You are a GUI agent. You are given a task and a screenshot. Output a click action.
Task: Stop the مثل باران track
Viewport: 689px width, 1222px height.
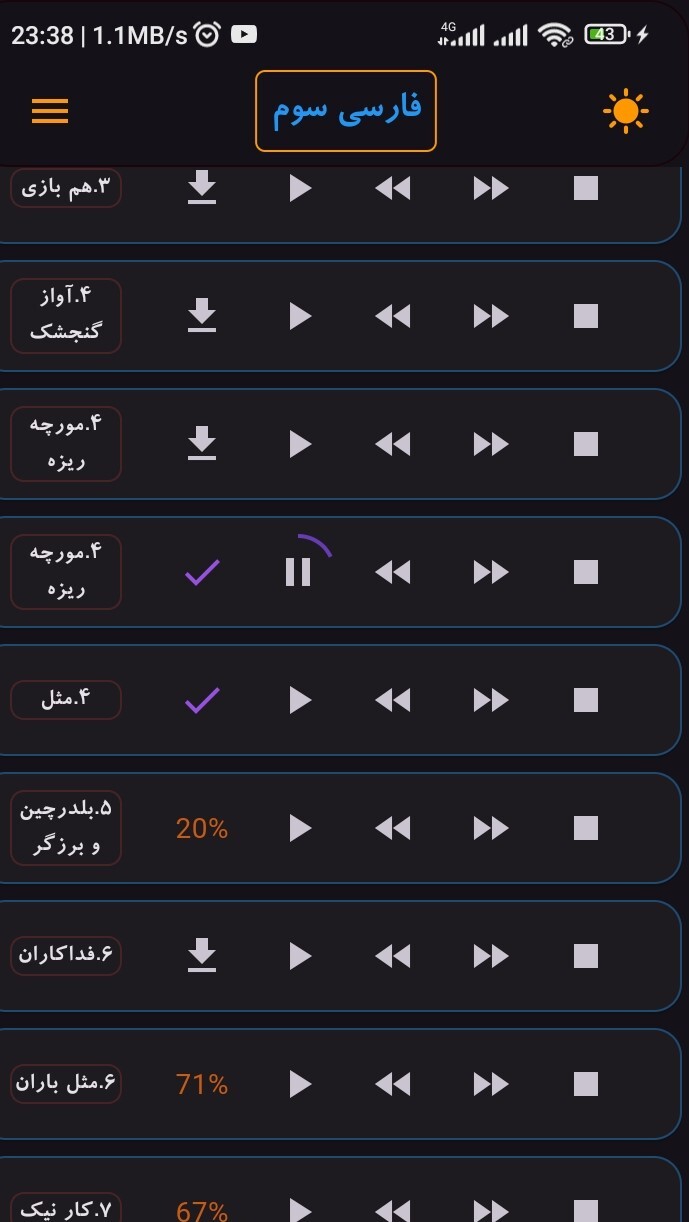click(586, 1084)
